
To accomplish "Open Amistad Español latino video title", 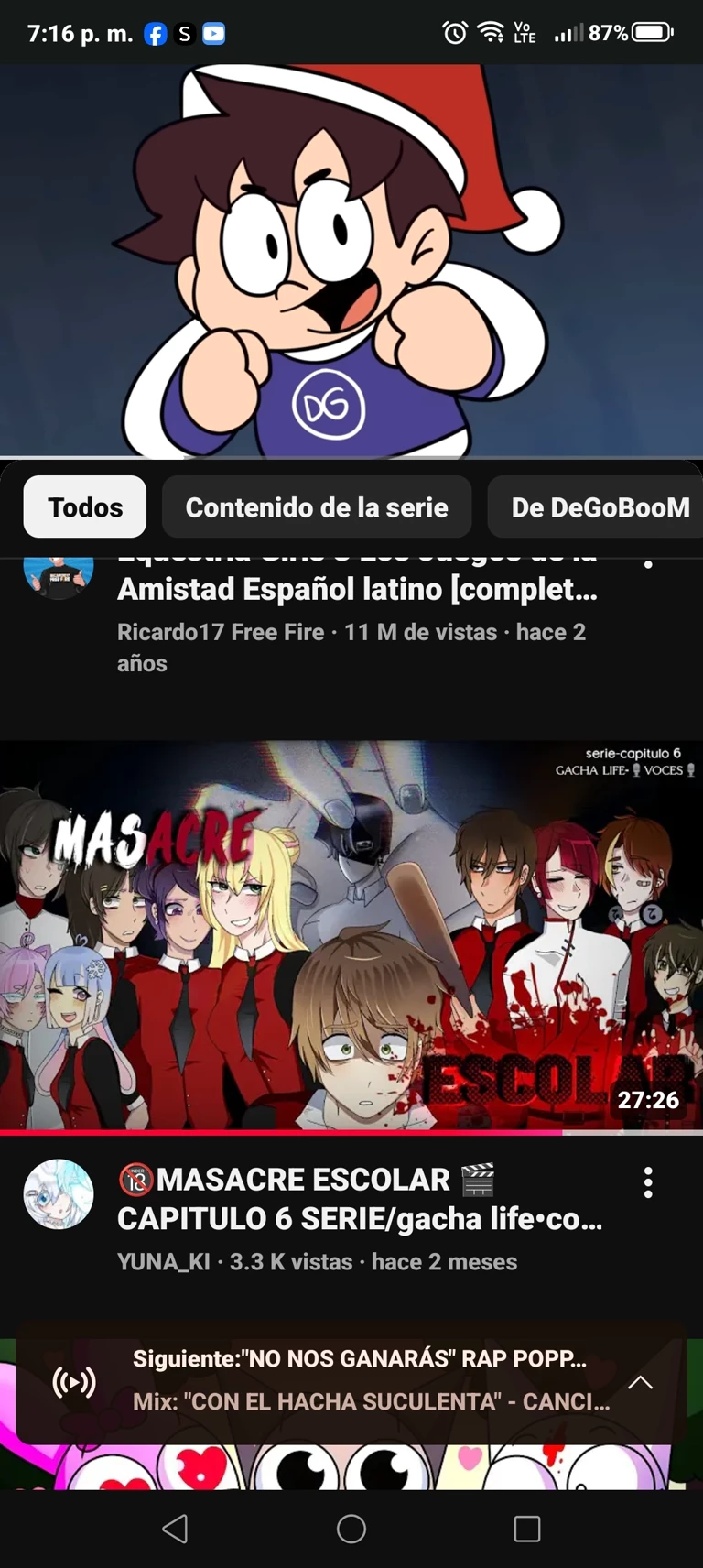I will click(357, 589).
